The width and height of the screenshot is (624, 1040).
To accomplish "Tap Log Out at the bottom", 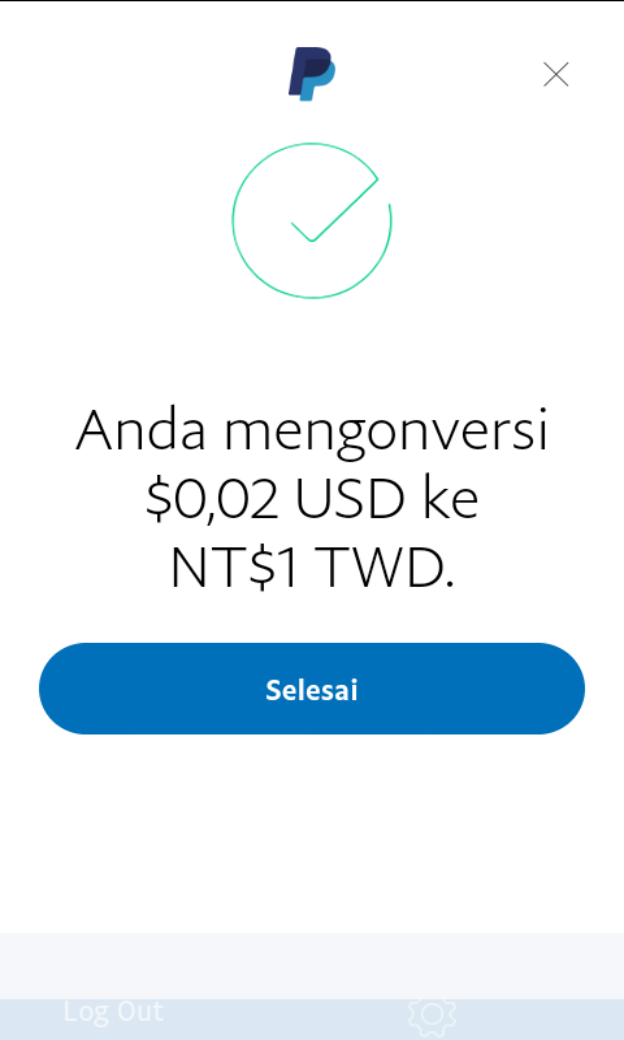I will click(x=113, y=1012).
